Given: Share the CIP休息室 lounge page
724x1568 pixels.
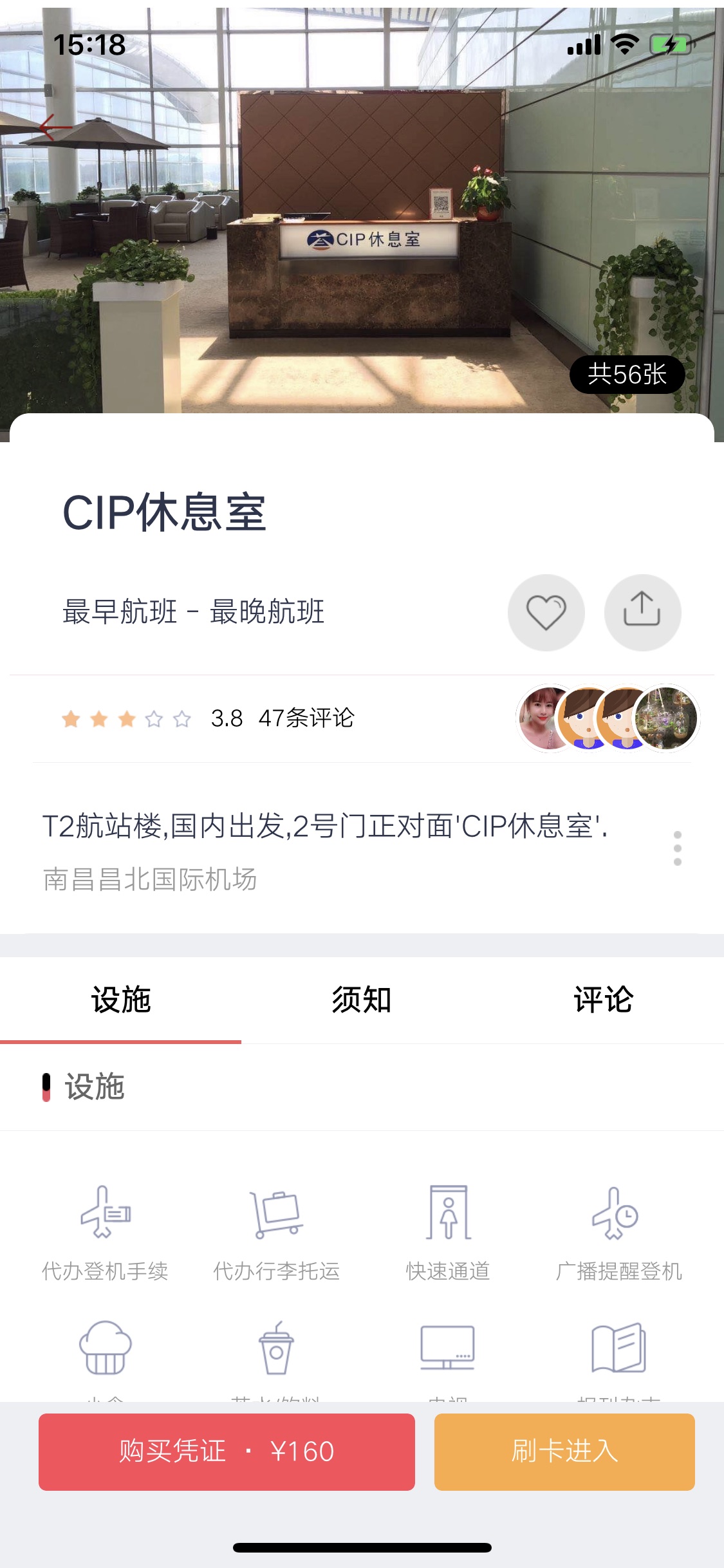Looking at the screenshot, I should tap(642, 612).
